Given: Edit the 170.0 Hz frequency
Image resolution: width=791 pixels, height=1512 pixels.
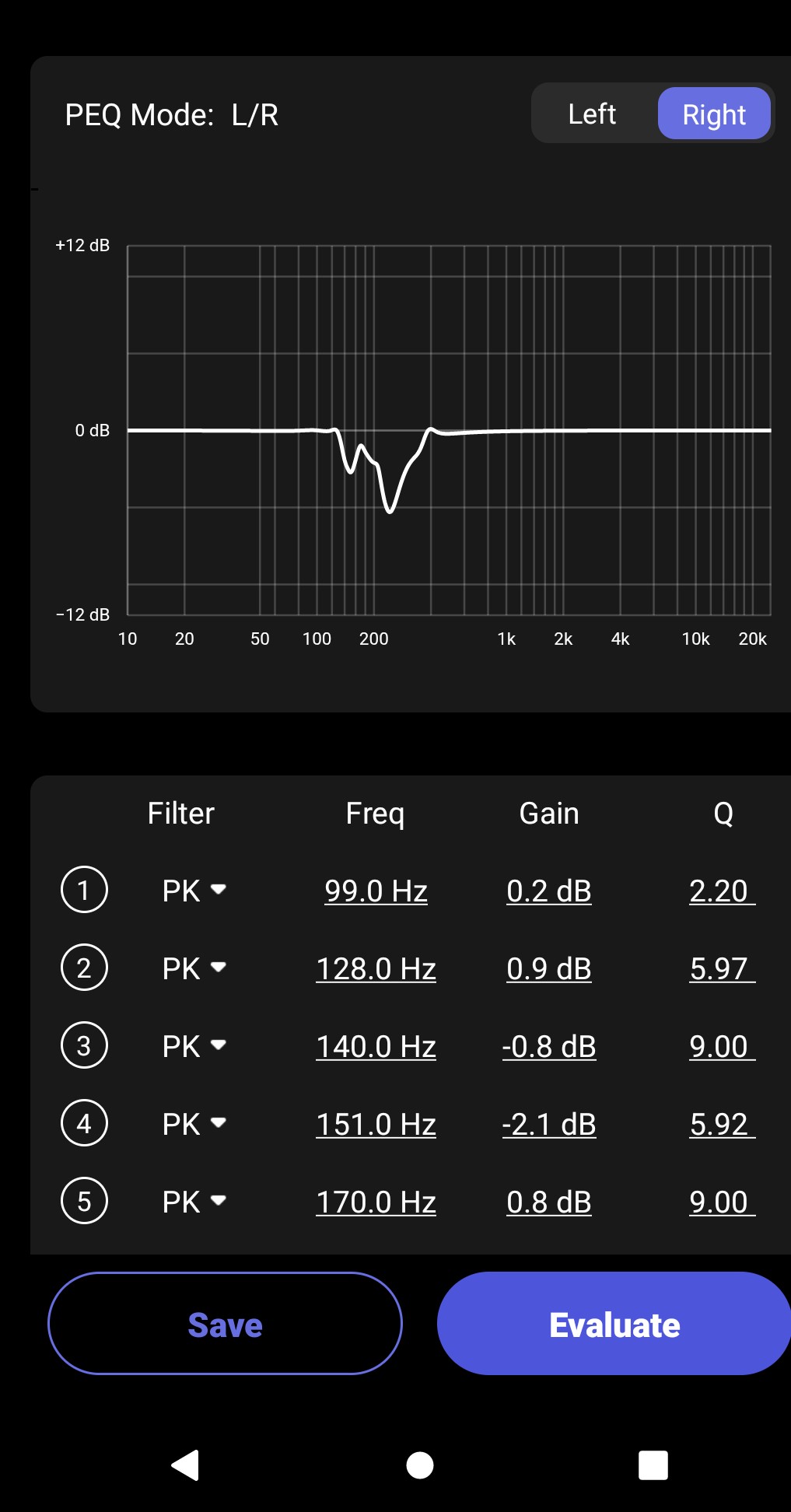Looking at the screenshot, I should pyautogui.click(x=376, y=1202).
